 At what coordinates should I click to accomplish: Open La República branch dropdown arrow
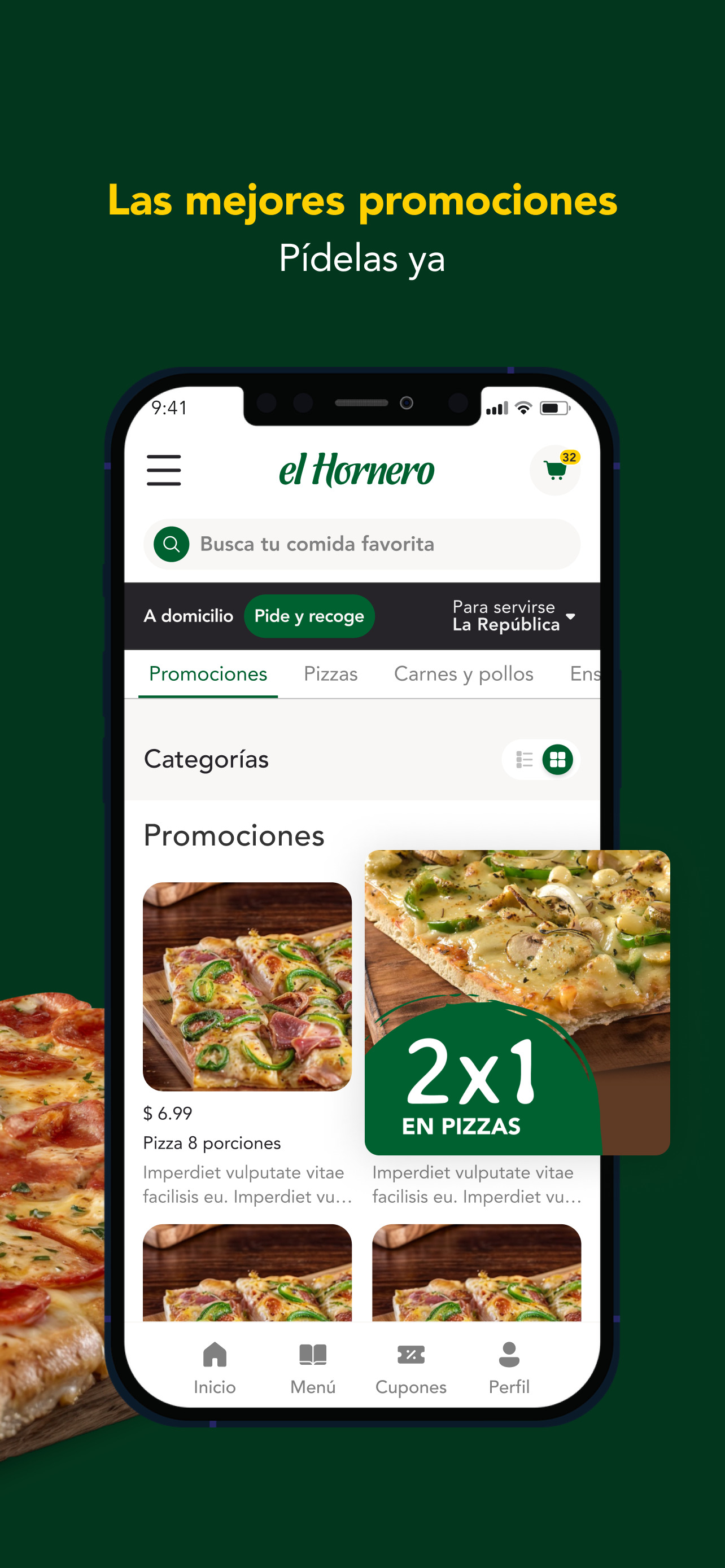[571, 616]
